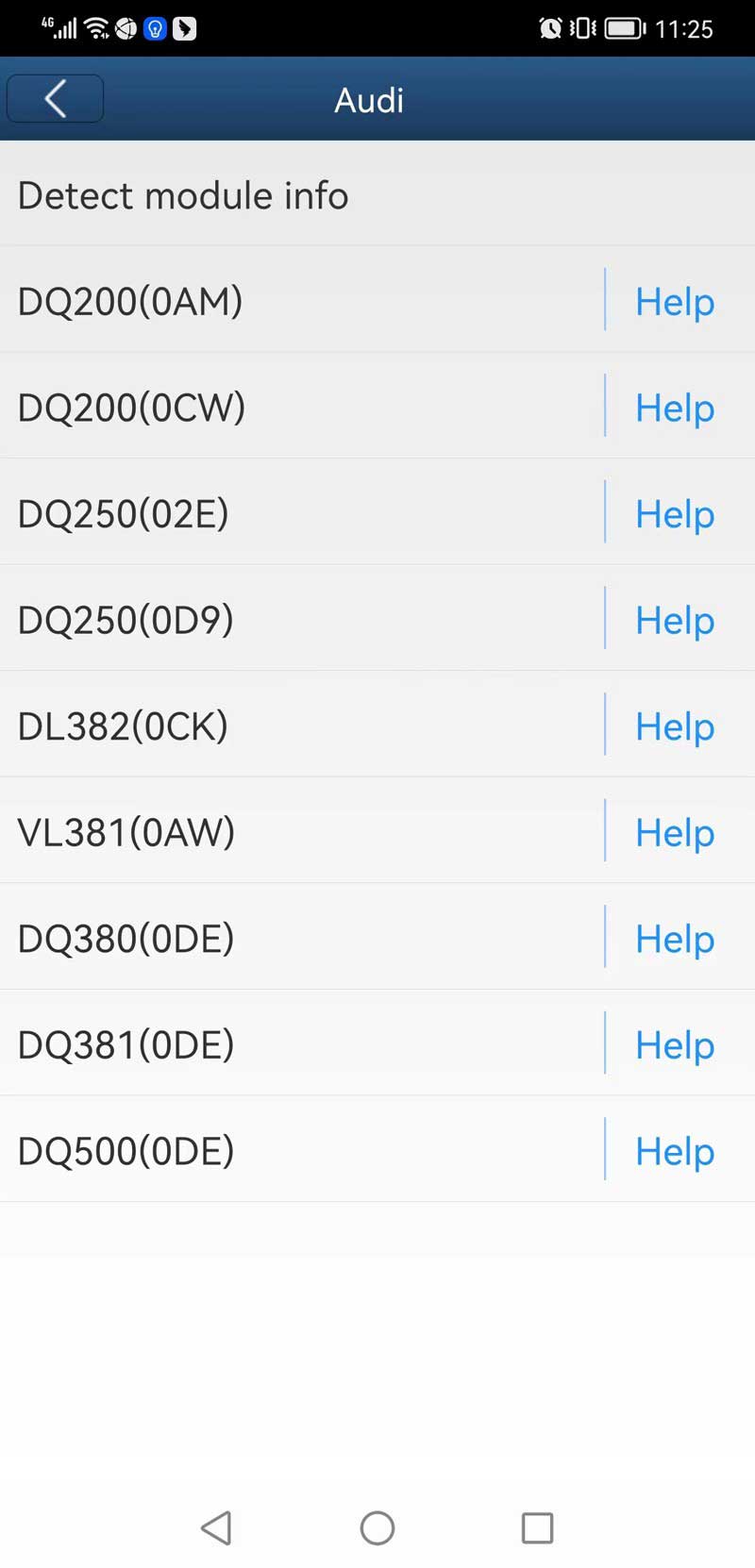This screenshot has width=755, height=1568.
Task: Tap the Android back navigation triangle
Action: 216,1528
